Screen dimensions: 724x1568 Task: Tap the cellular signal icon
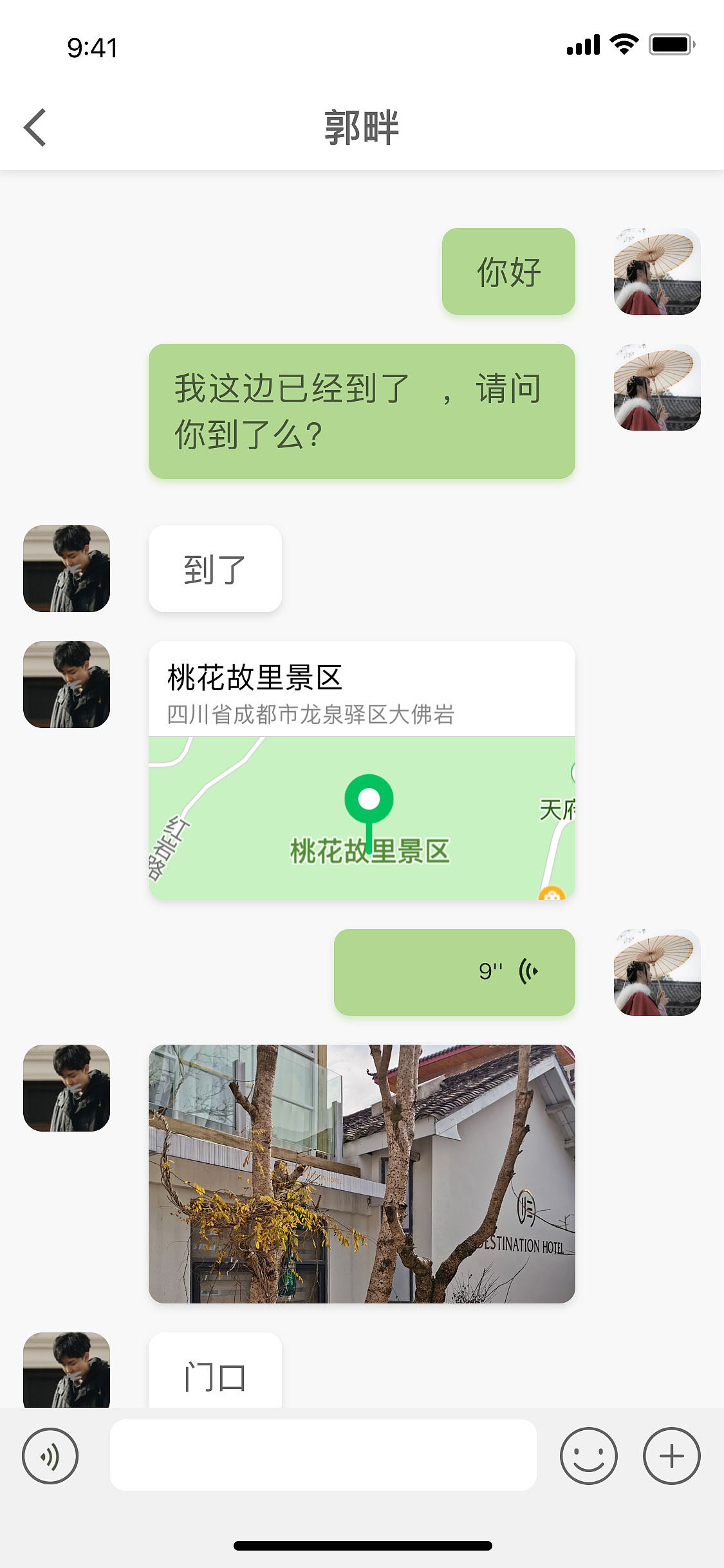click(584, 45)
